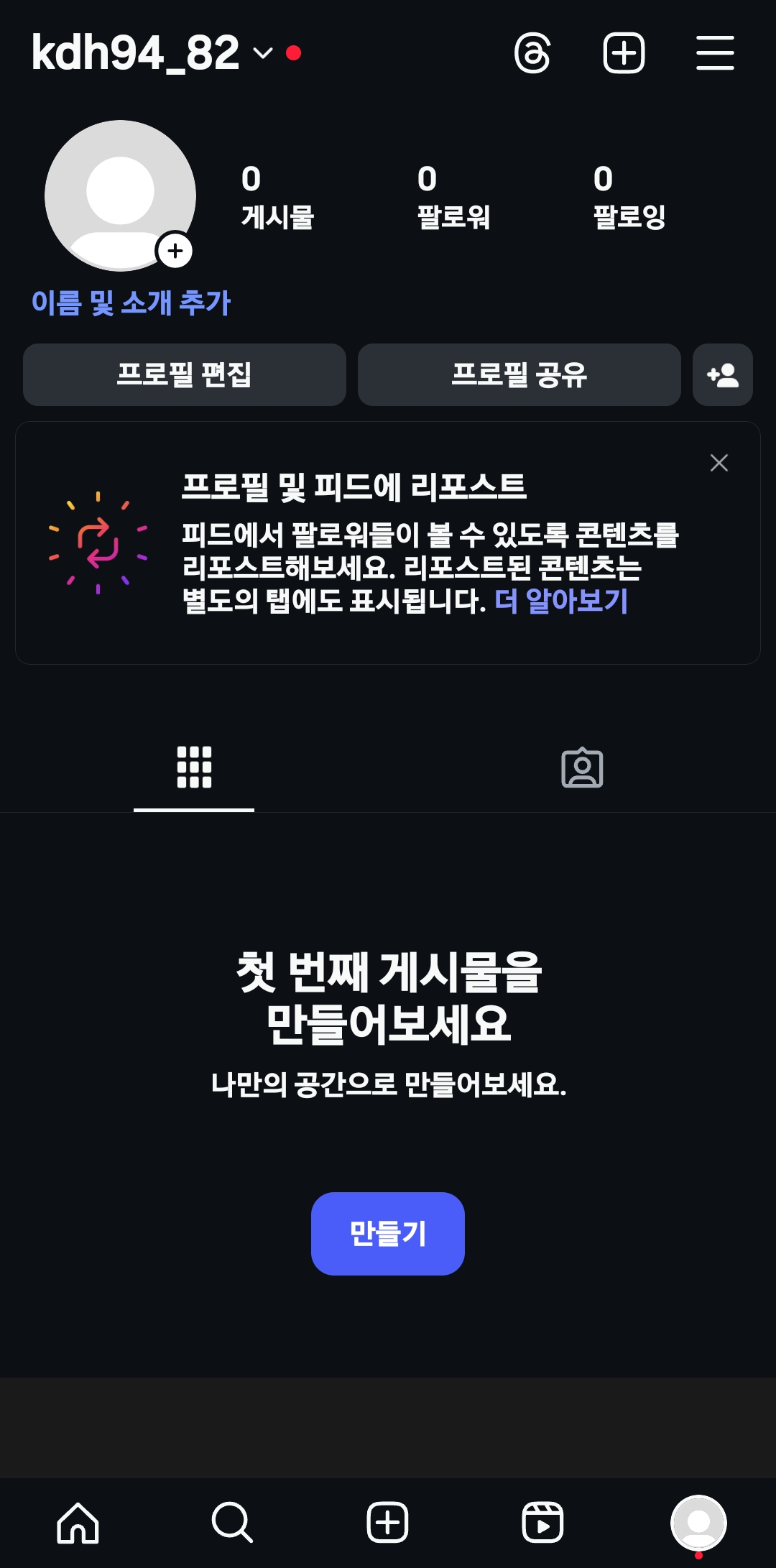Open discover people add-person button
776x1568 pixels.
722,374
